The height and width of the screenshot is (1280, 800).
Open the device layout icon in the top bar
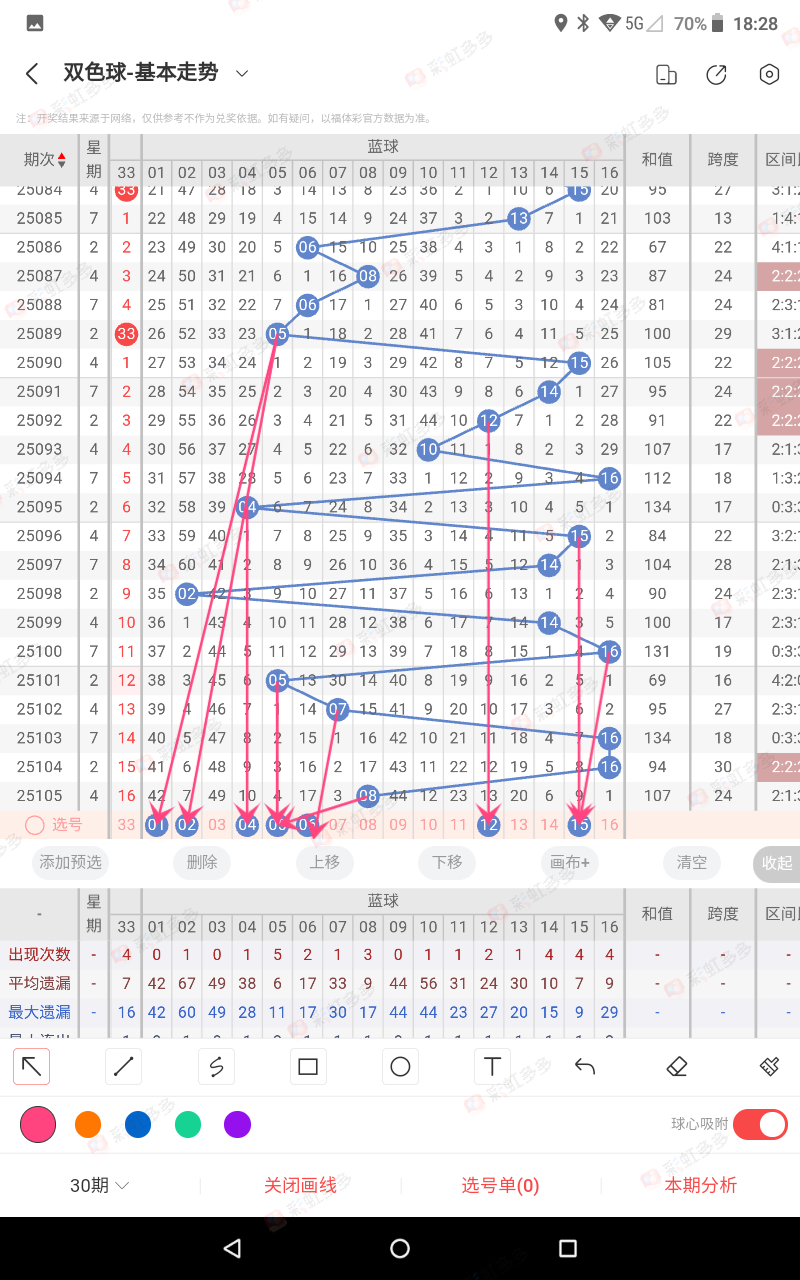pos(665,74)
